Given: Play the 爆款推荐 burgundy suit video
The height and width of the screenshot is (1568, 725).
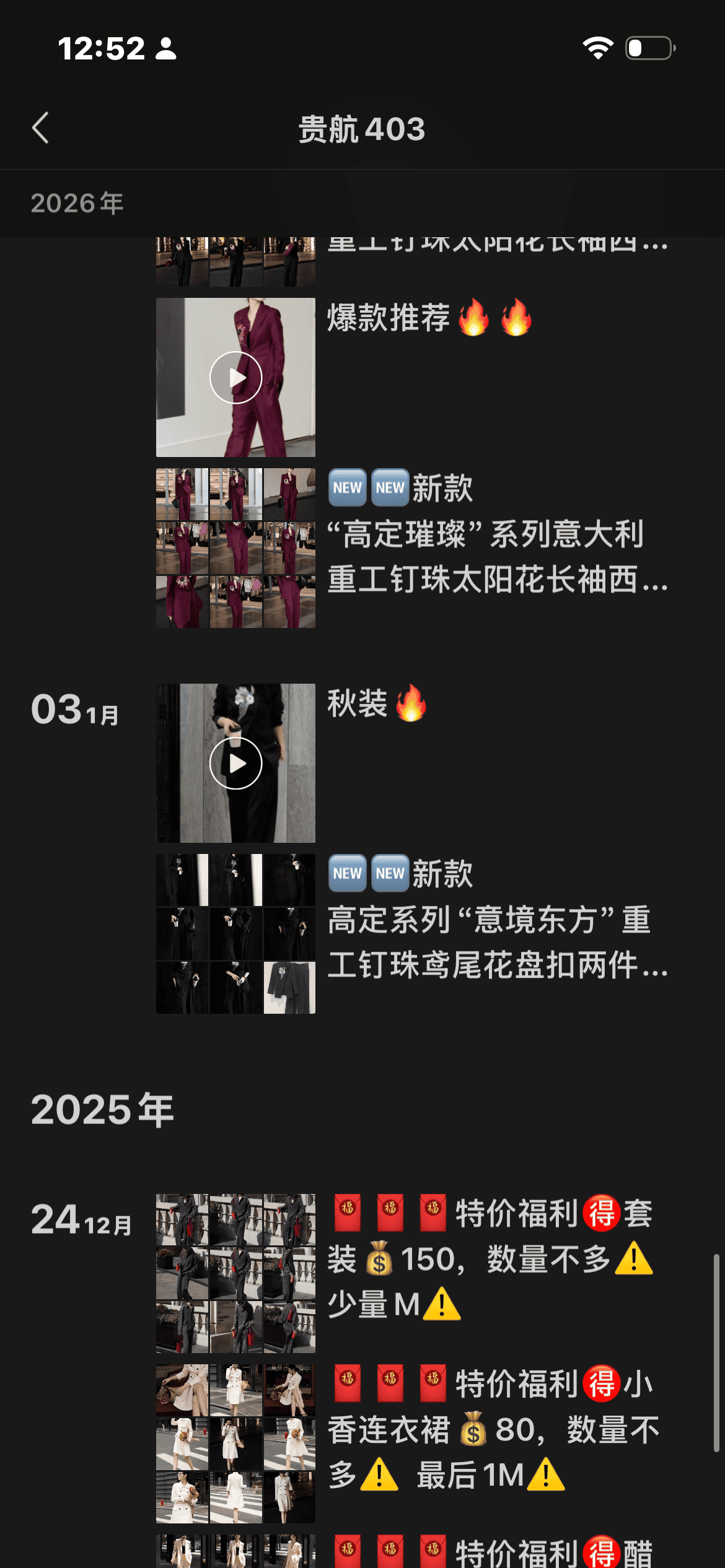Looking at the screenshot, I should coord(235,378).
